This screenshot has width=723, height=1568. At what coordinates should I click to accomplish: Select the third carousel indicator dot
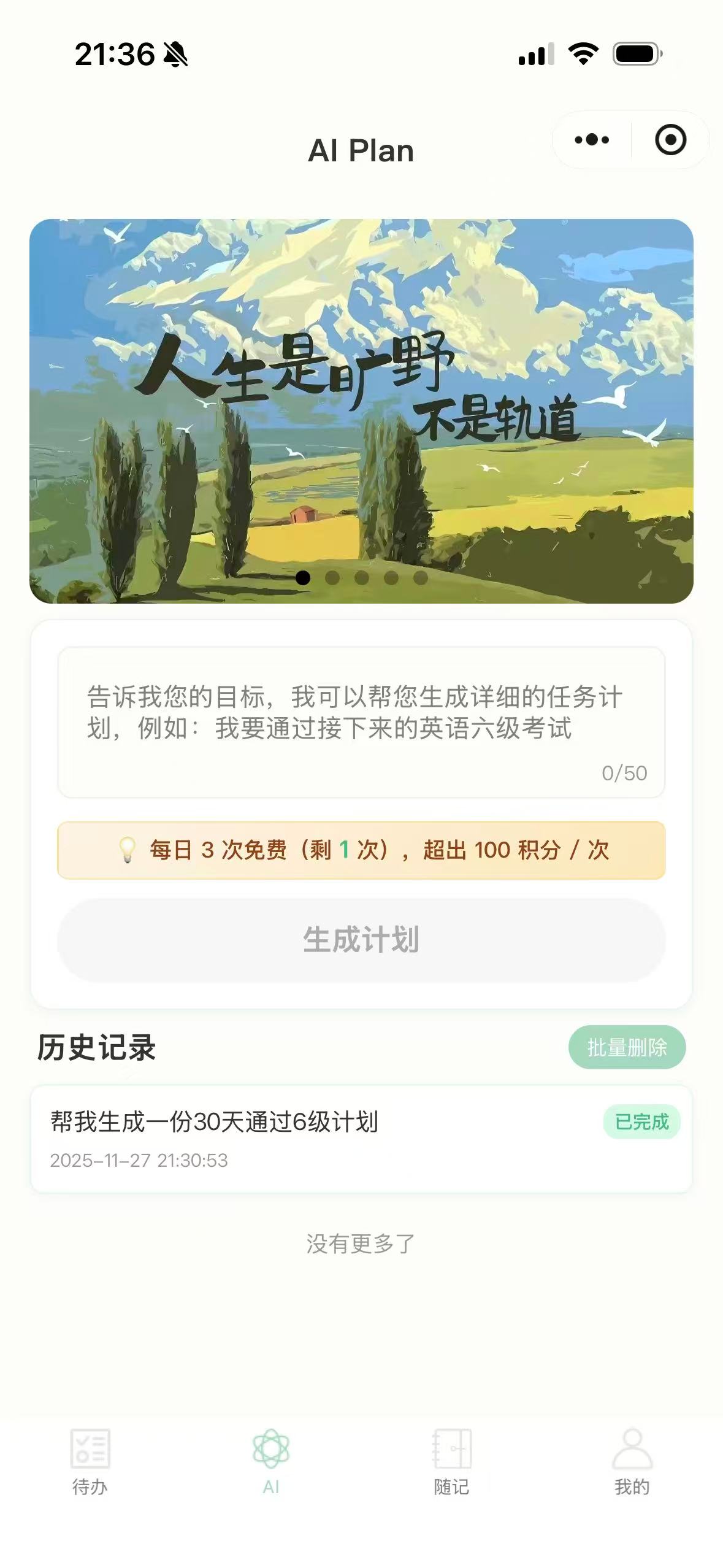pyautogui.click(x=361, y=577)
